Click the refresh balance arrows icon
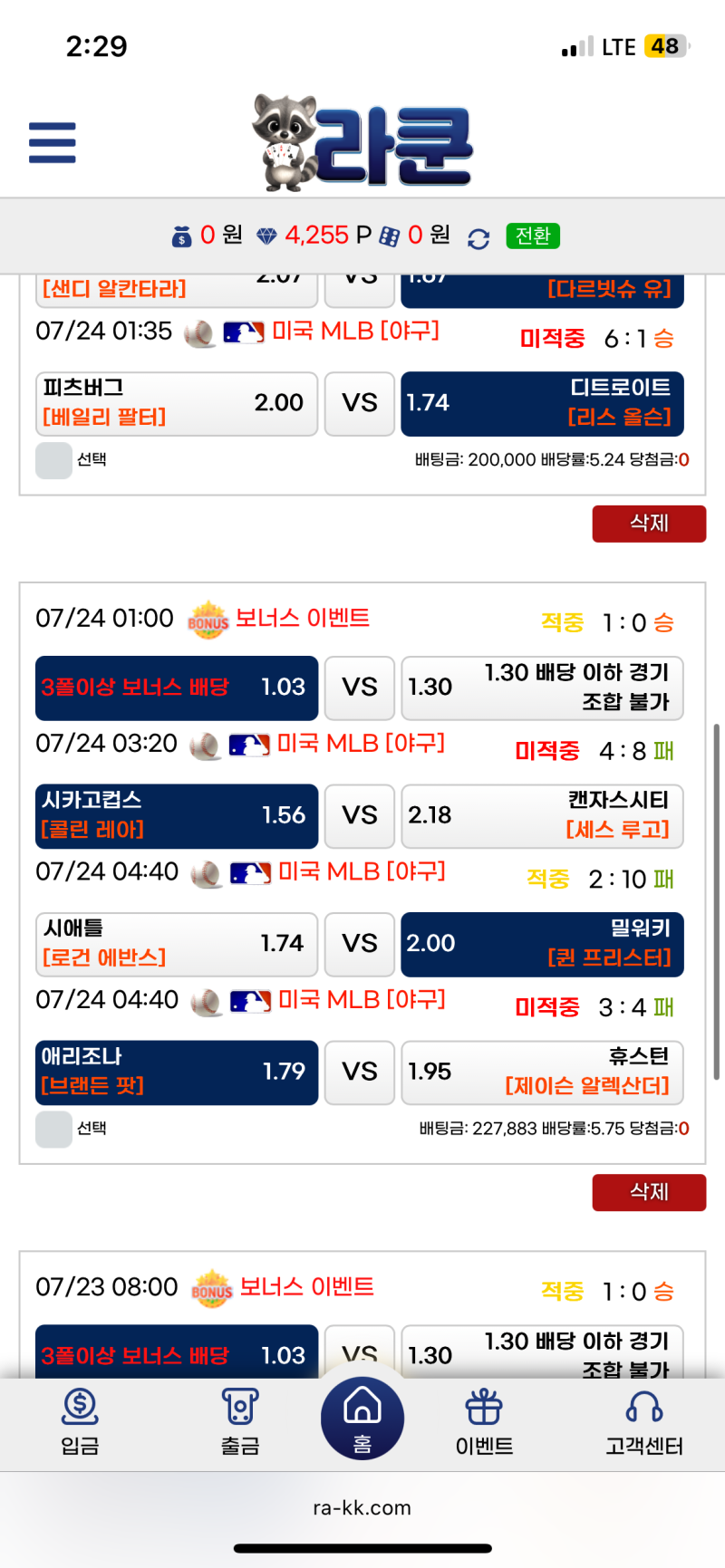The image size is (725, 1568). (x=478, y=236)
